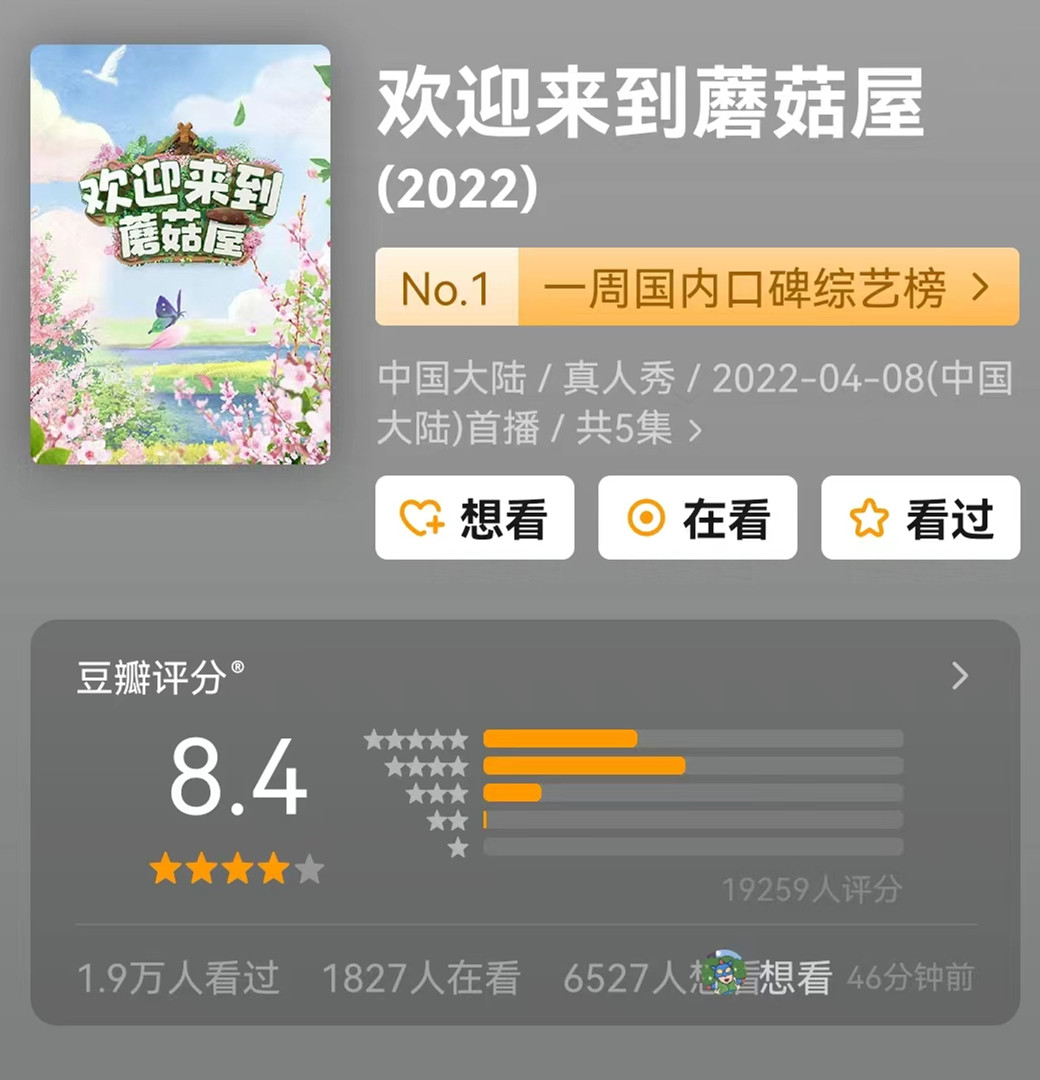This screenshot has width=1040, height=1080.
Task: Toggle 看过 watched status
Action: (920, 518)
